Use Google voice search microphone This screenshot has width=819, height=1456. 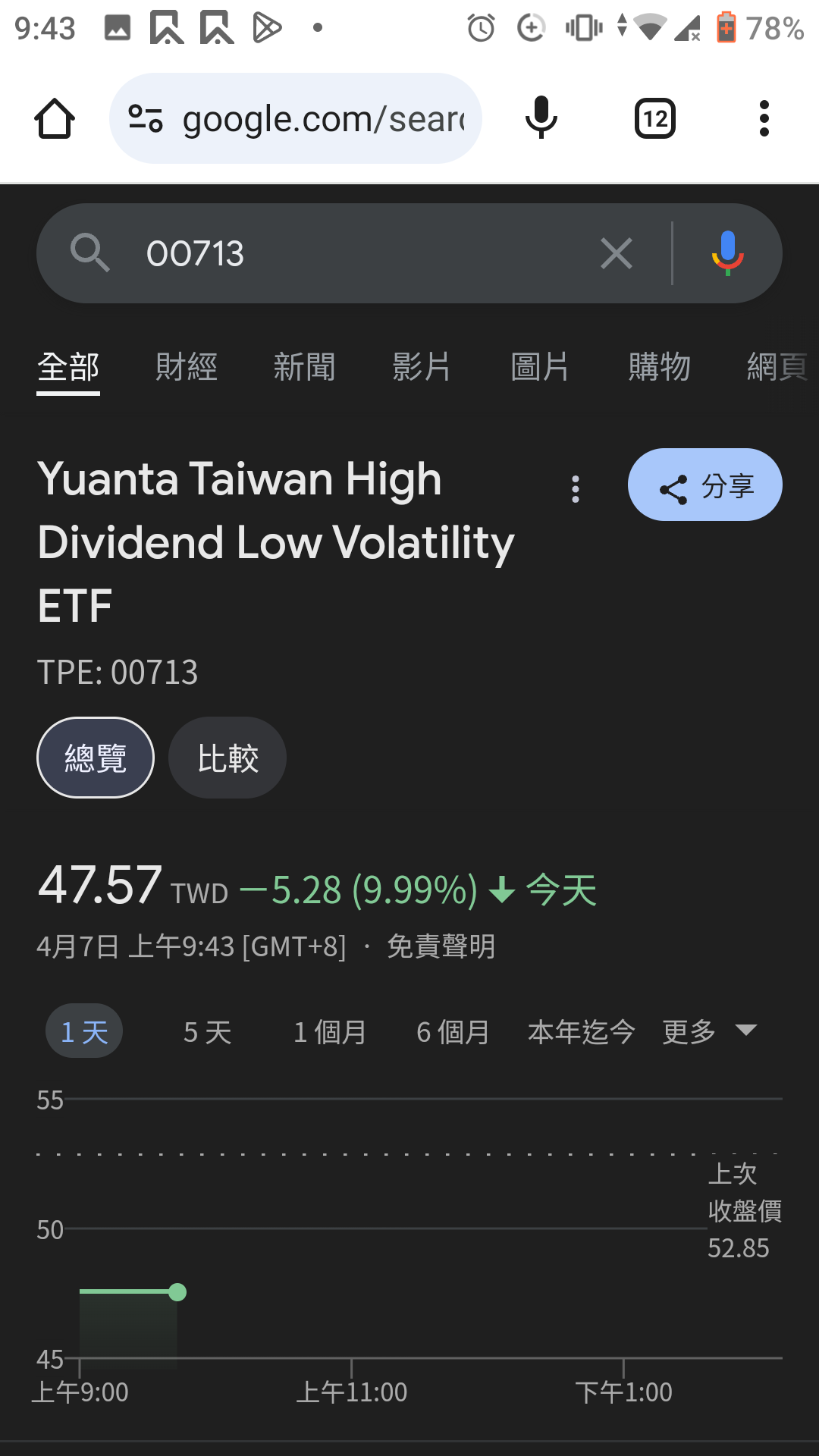(x=727, y=253)
